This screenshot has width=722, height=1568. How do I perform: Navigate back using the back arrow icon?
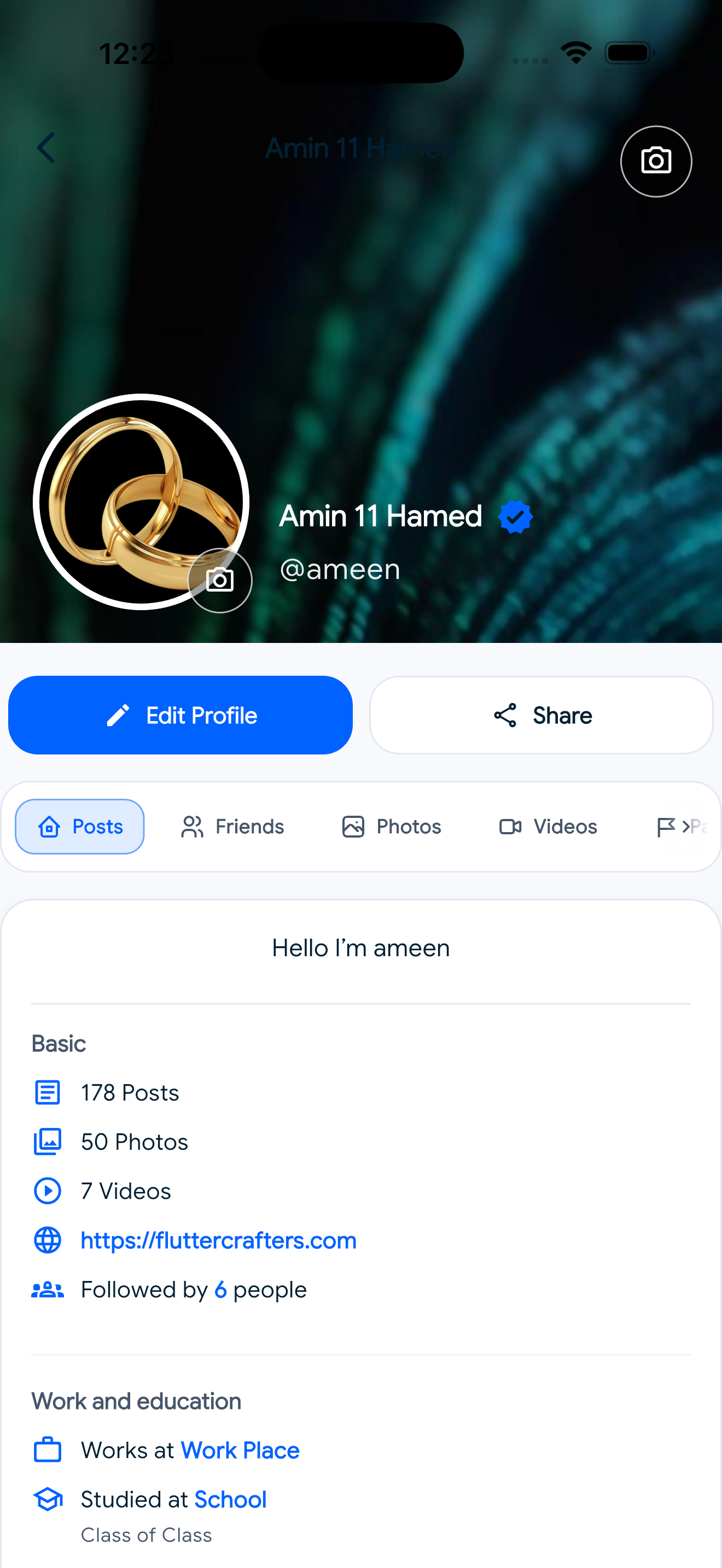[45, 147]
